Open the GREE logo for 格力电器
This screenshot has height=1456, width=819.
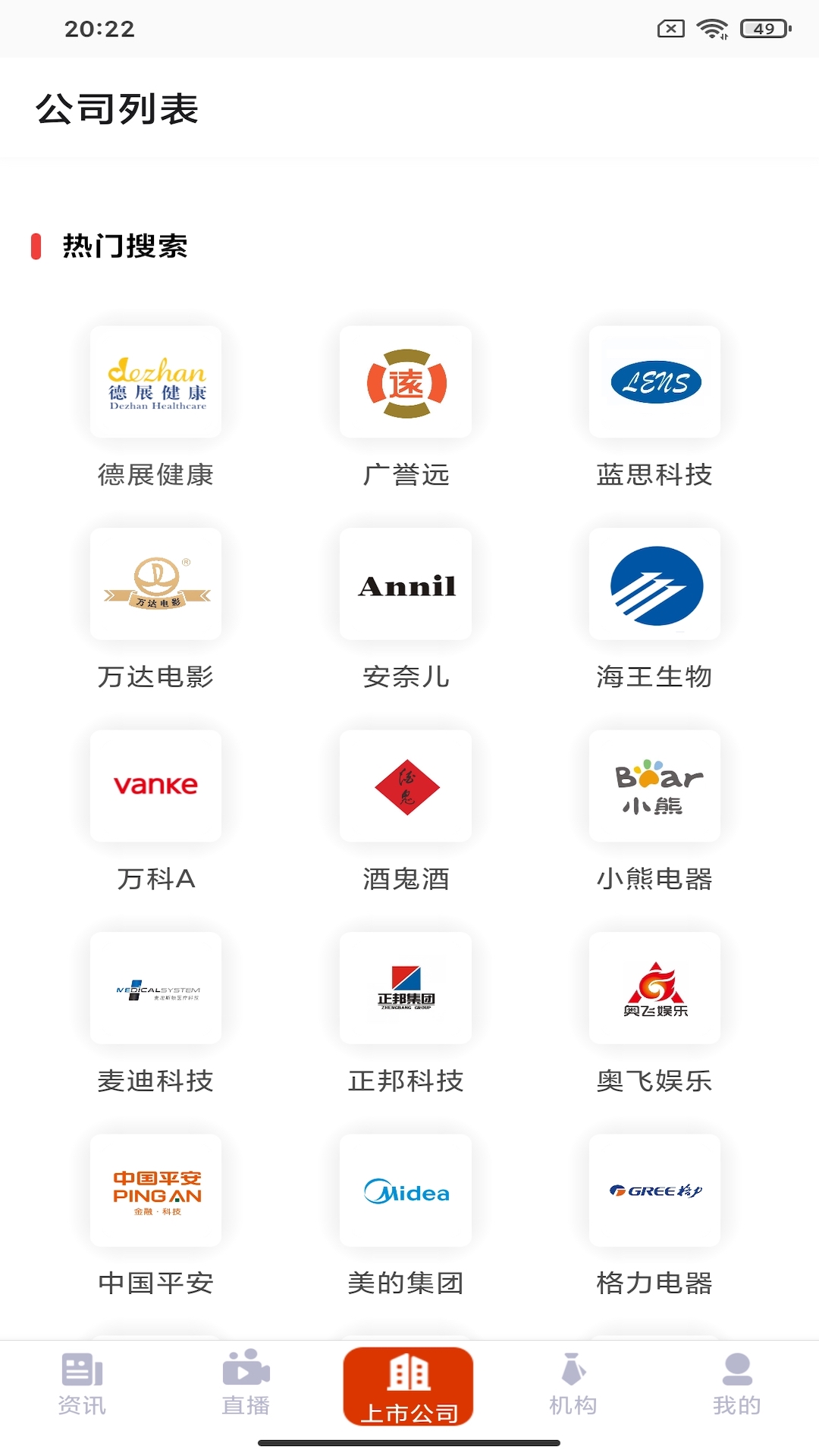click(654, 1190)
